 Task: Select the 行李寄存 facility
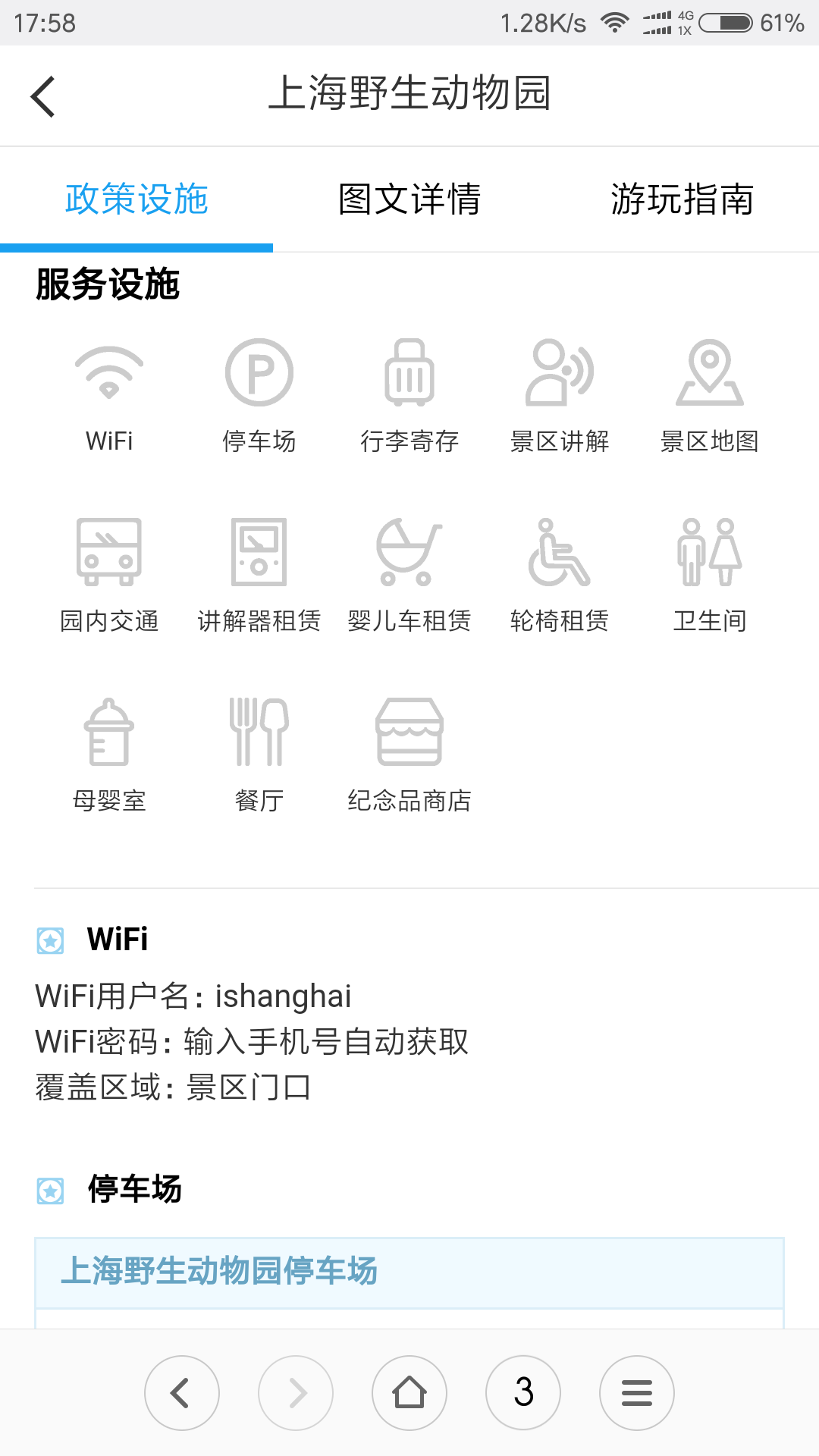click(409, 396)
